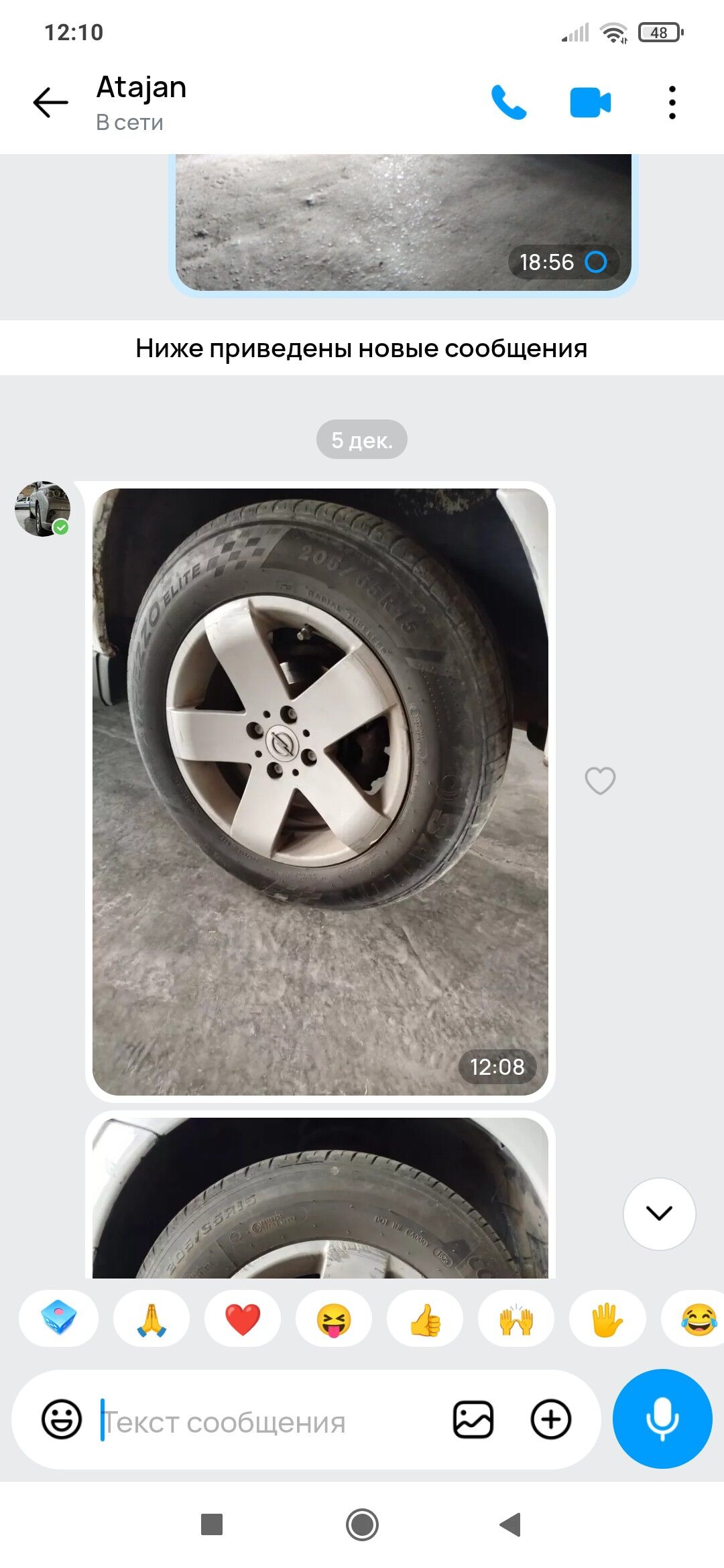Viewport: 724px width, 1568px height.
Task: Record a voice message with the microphone
Action: [x=662, y=1419]
